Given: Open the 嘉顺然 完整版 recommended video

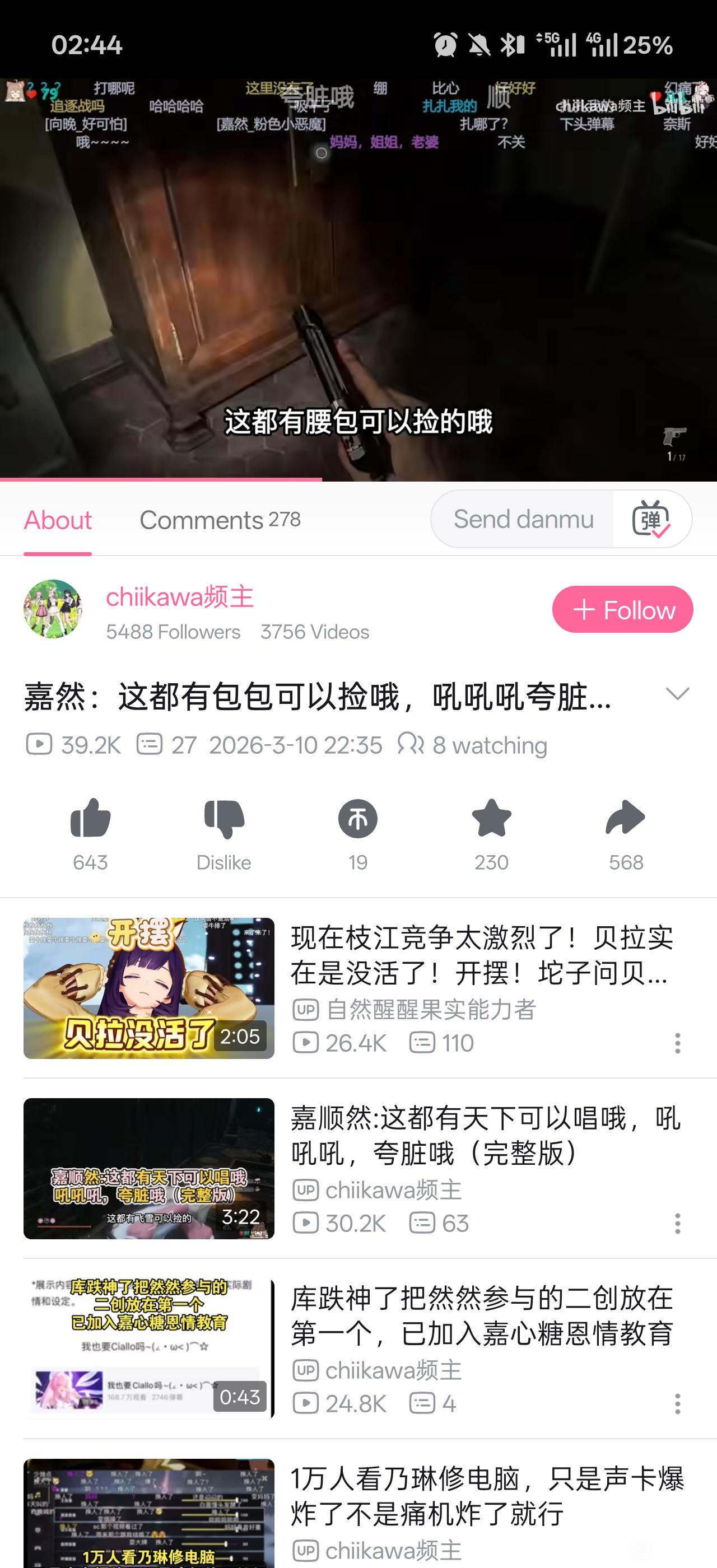Looking at the screenshot, I should click(x=148, y=1168).
